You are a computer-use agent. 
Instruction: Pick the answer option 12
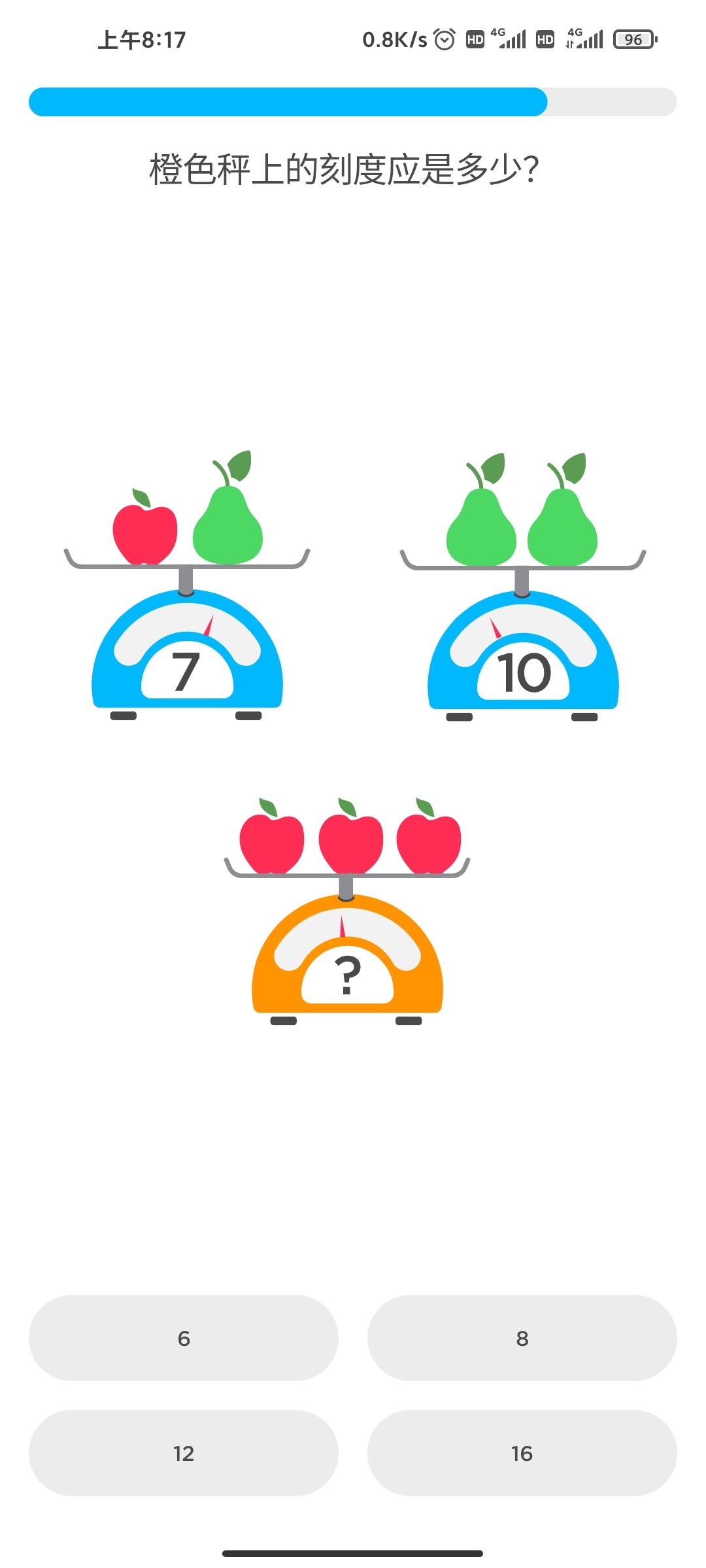pyautogui.click(x=184, y=1453)
